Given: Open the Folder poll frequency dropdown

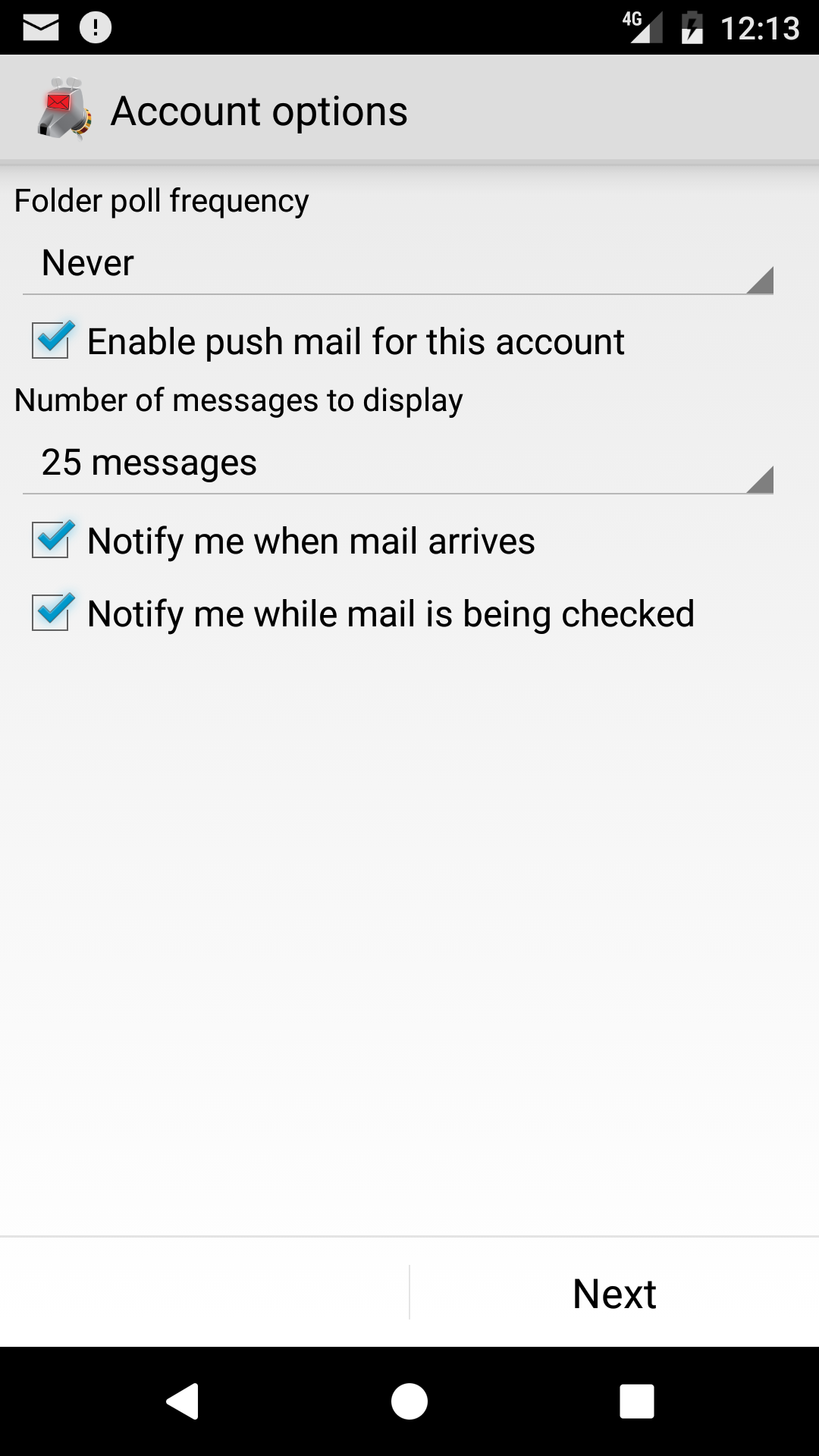Looking at the screenshot, I should [397, 264].
